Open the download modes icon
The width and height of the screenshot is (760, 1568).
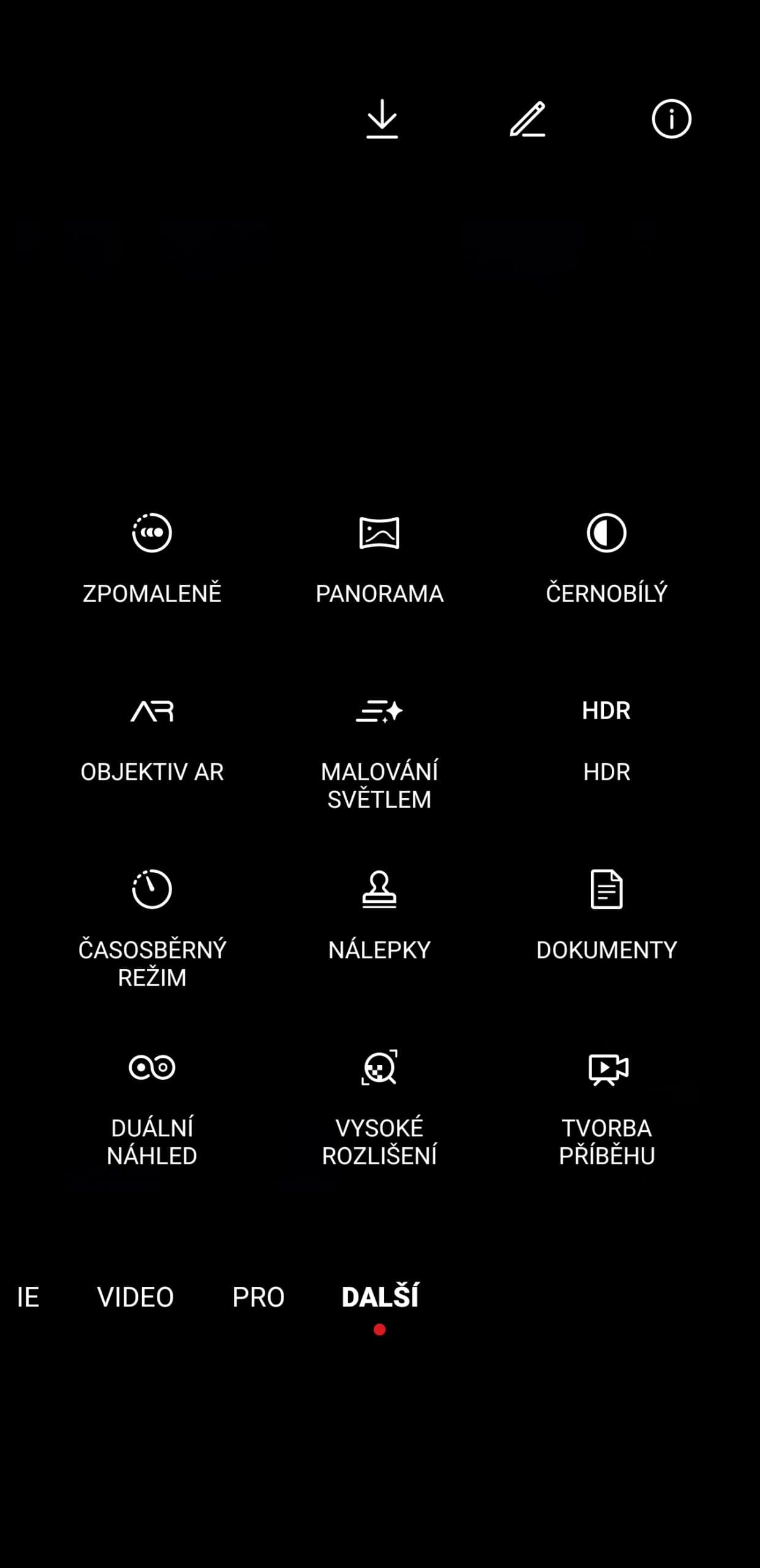pyautogui.click(x=382, y=119)
